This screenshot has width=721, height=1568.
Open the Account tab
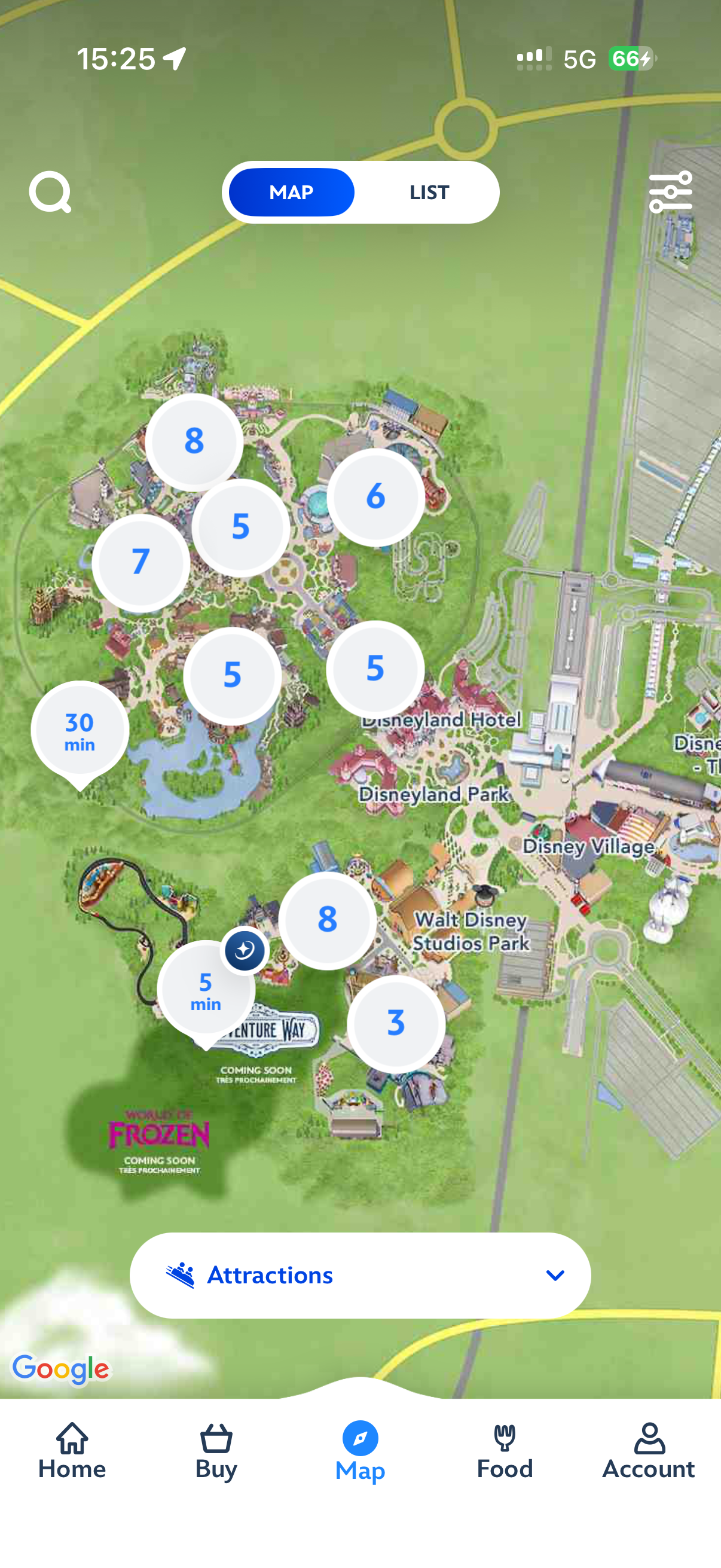[648, 1452]
